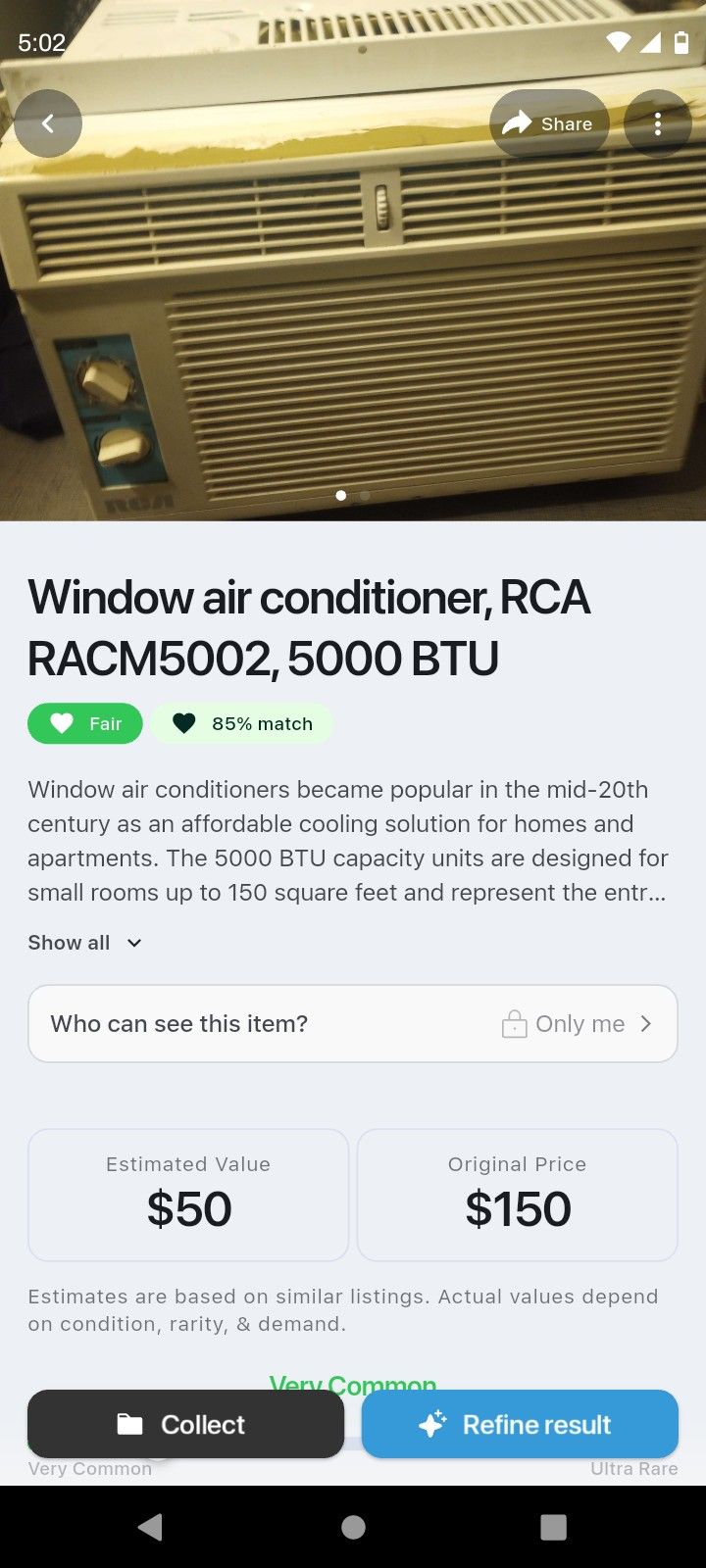Tap the heart icon inside the Fair badge

point(61,723)
